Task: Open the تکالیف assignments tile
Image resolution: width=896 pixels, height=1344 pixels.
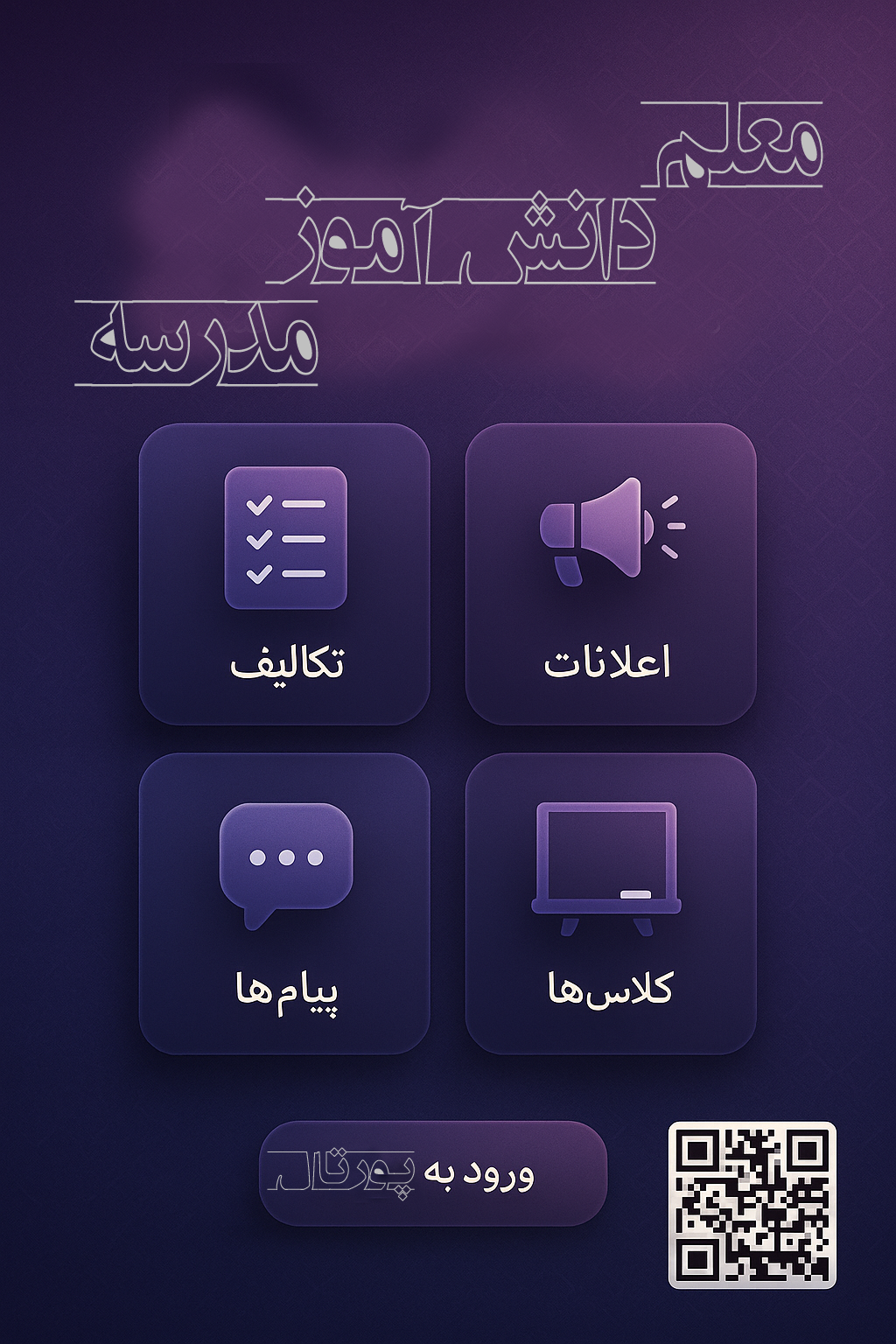Action: [284, 574]
